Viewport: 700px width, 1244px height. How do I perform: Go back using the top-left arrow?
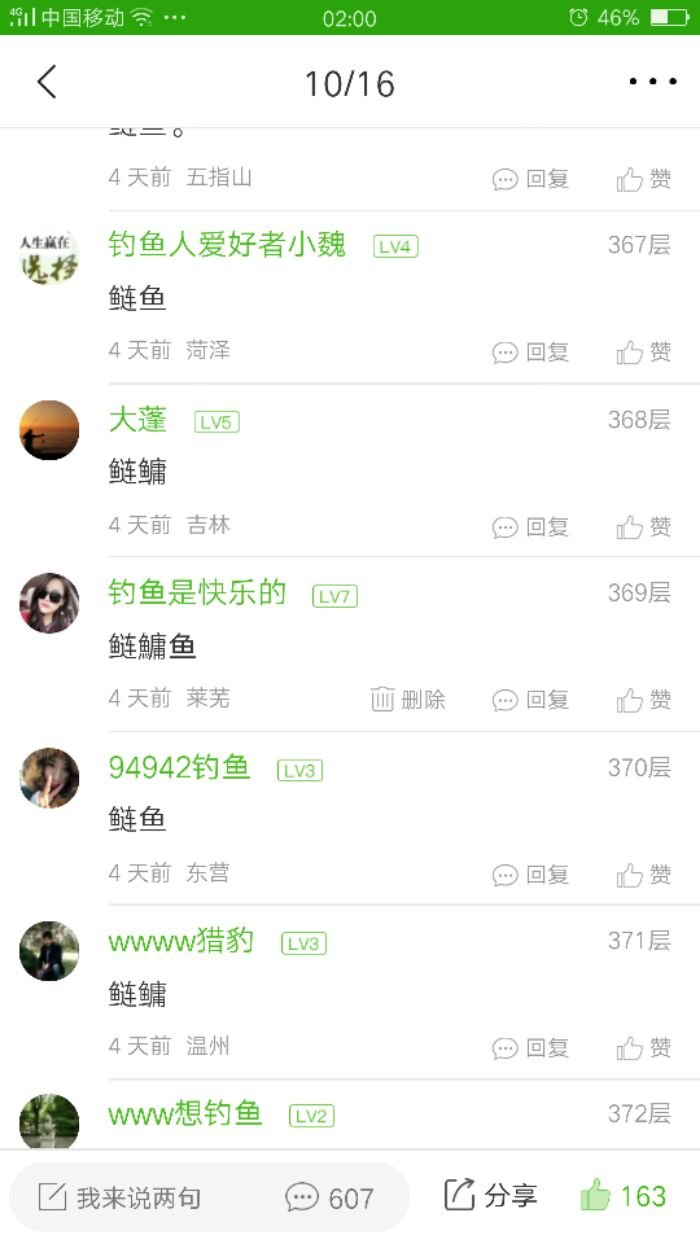click(x=47, y=82)
